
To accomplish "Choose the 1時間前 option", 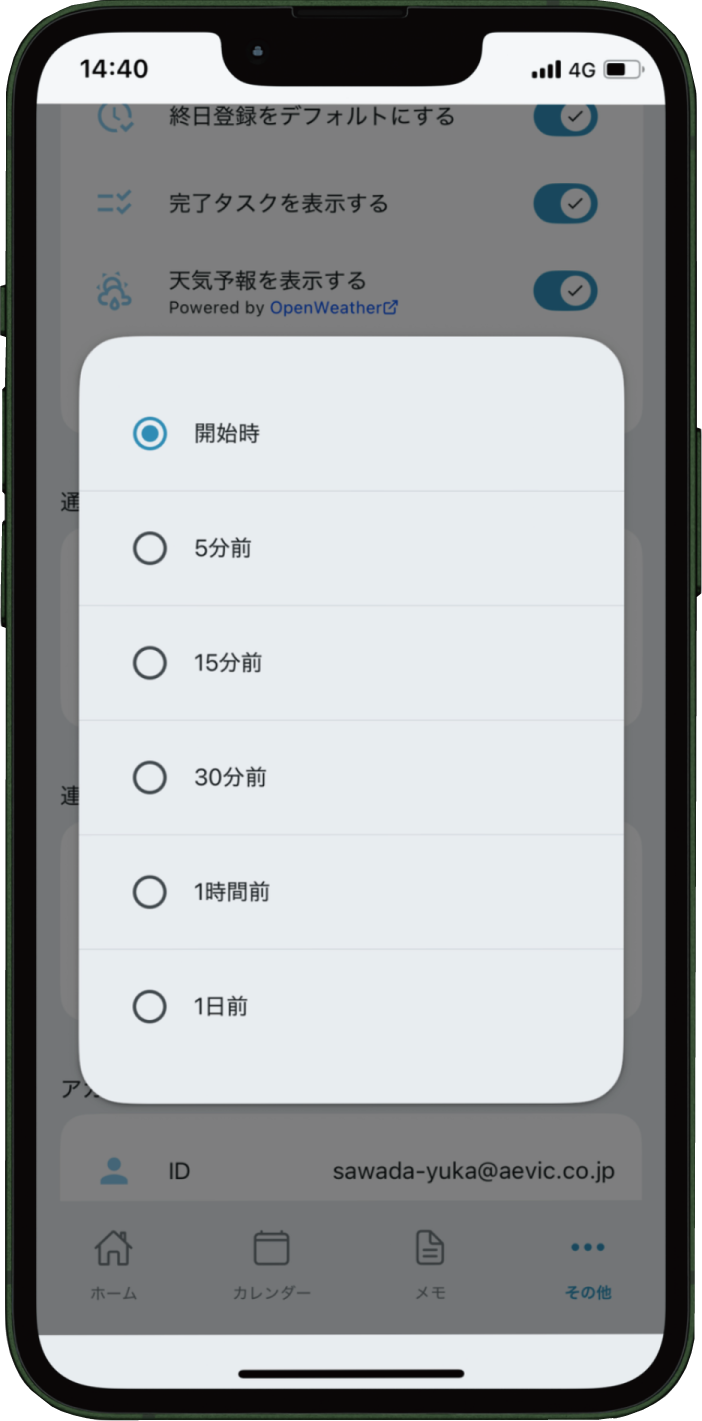I will (x=150, y=892).
